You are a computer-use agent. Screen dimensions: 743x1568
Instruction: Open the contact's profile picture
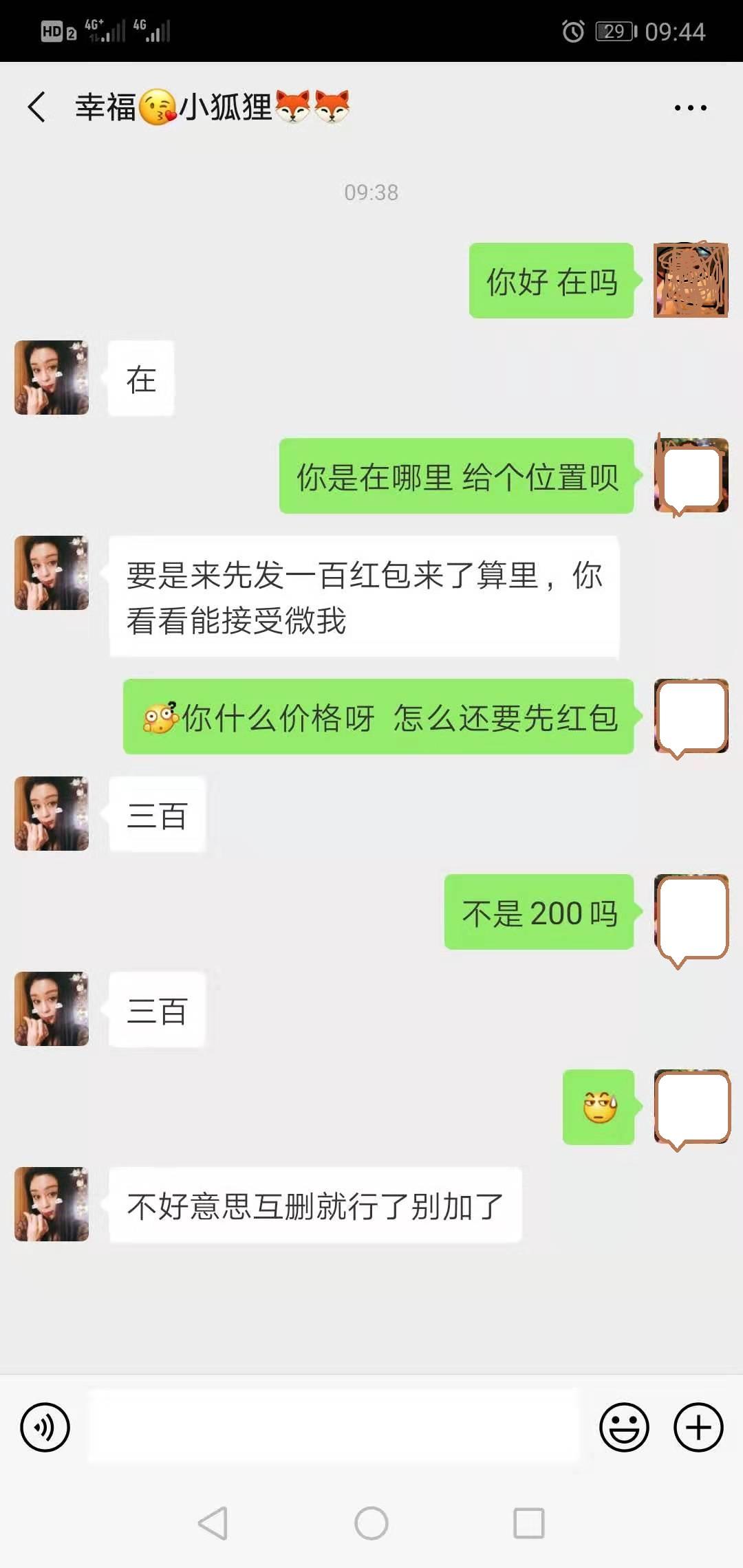(50, 378)
